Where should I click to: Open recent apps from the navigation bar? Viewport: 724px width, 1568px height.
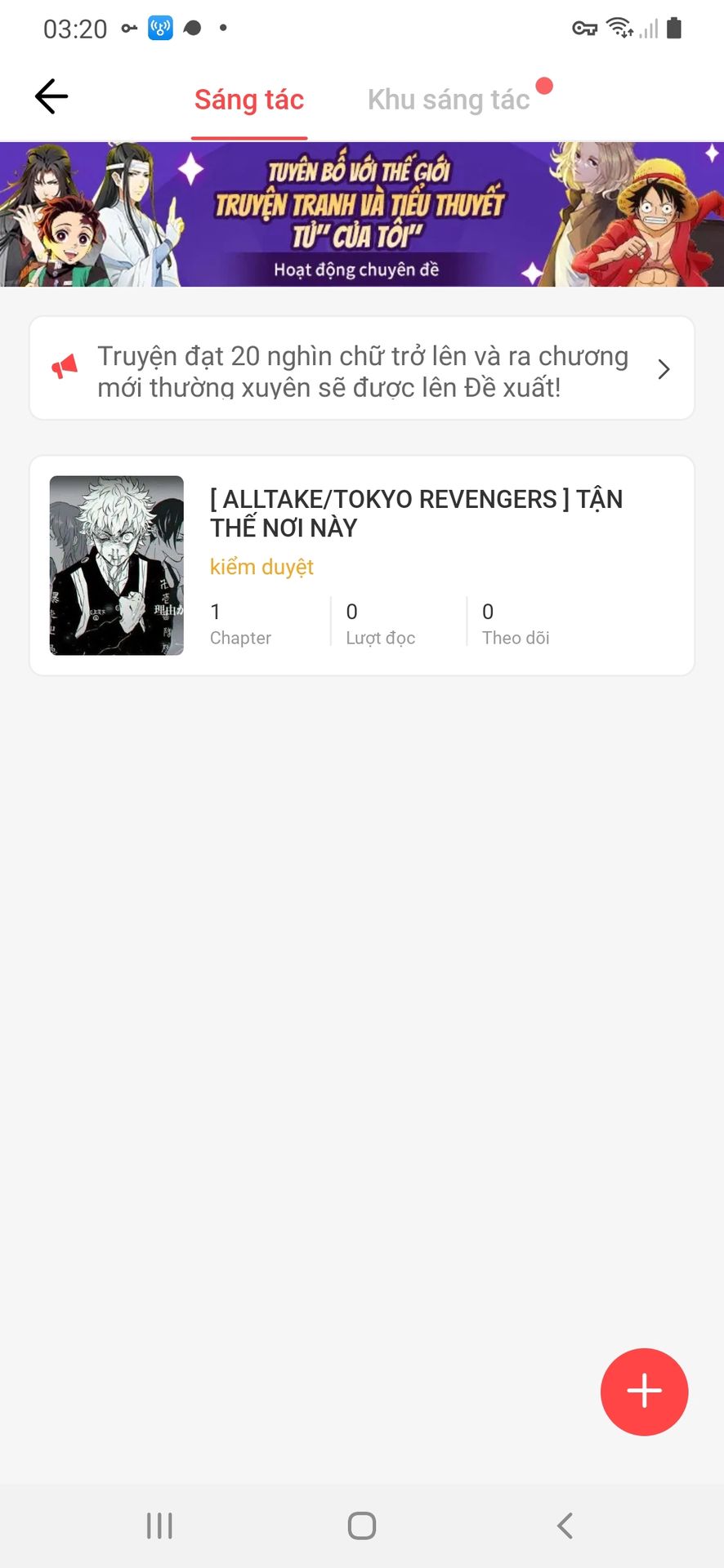[159, 1525]
